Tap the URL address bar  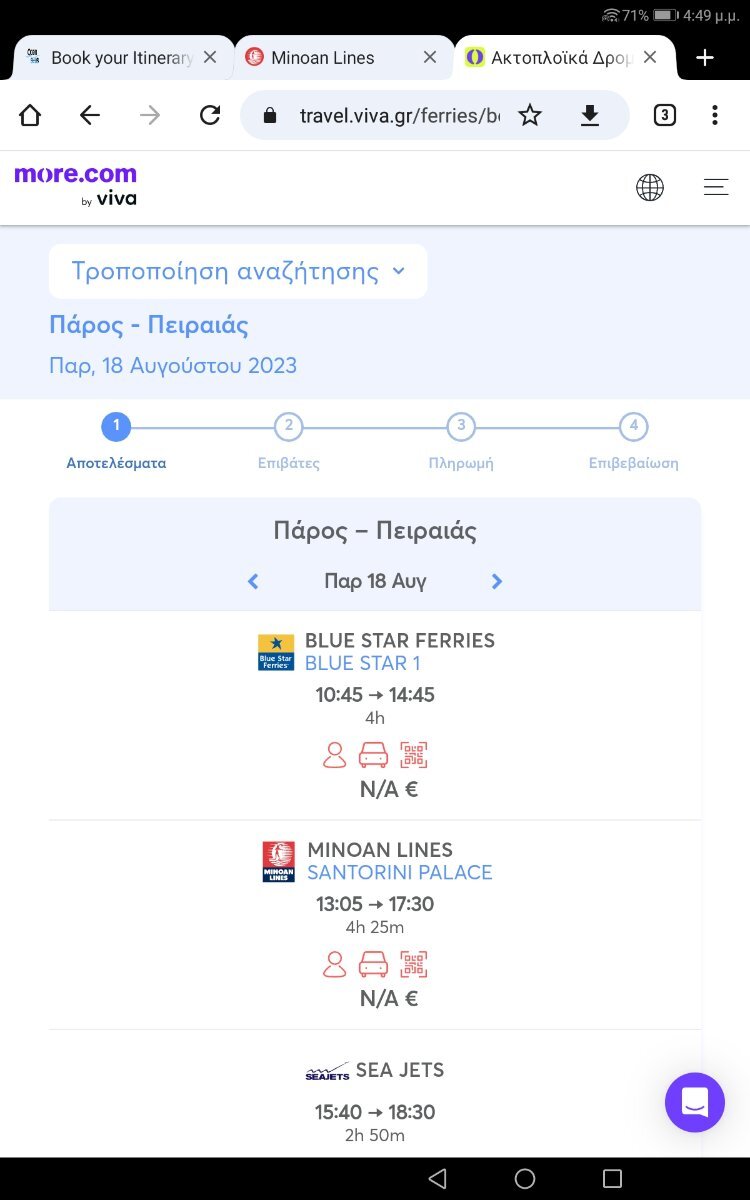pyautogui.click(x=398, y=116)
